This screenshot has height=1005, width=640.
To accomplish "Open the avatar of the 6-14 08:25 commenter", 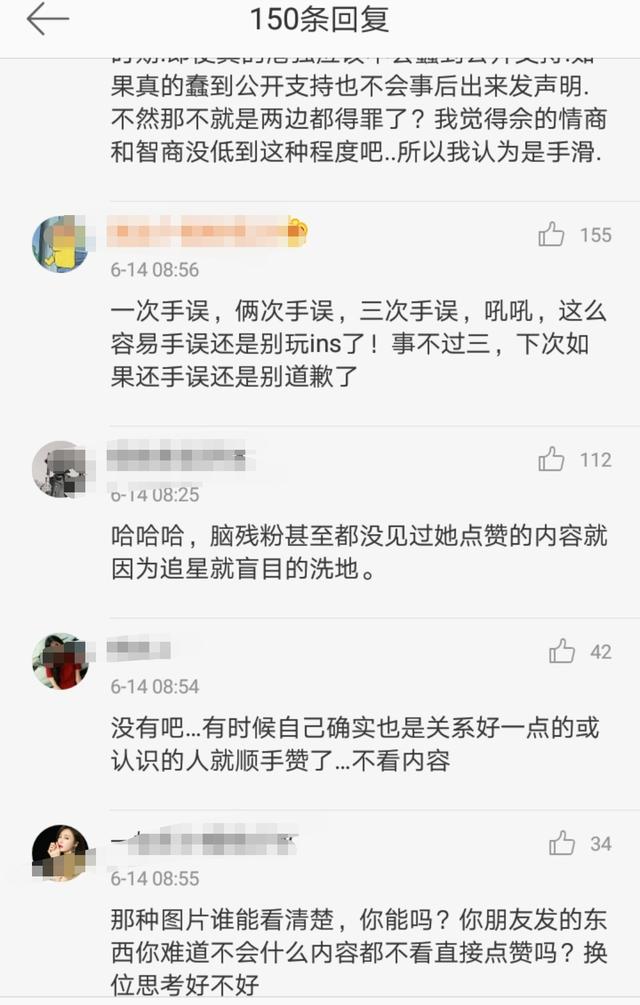I will point(60,468).
